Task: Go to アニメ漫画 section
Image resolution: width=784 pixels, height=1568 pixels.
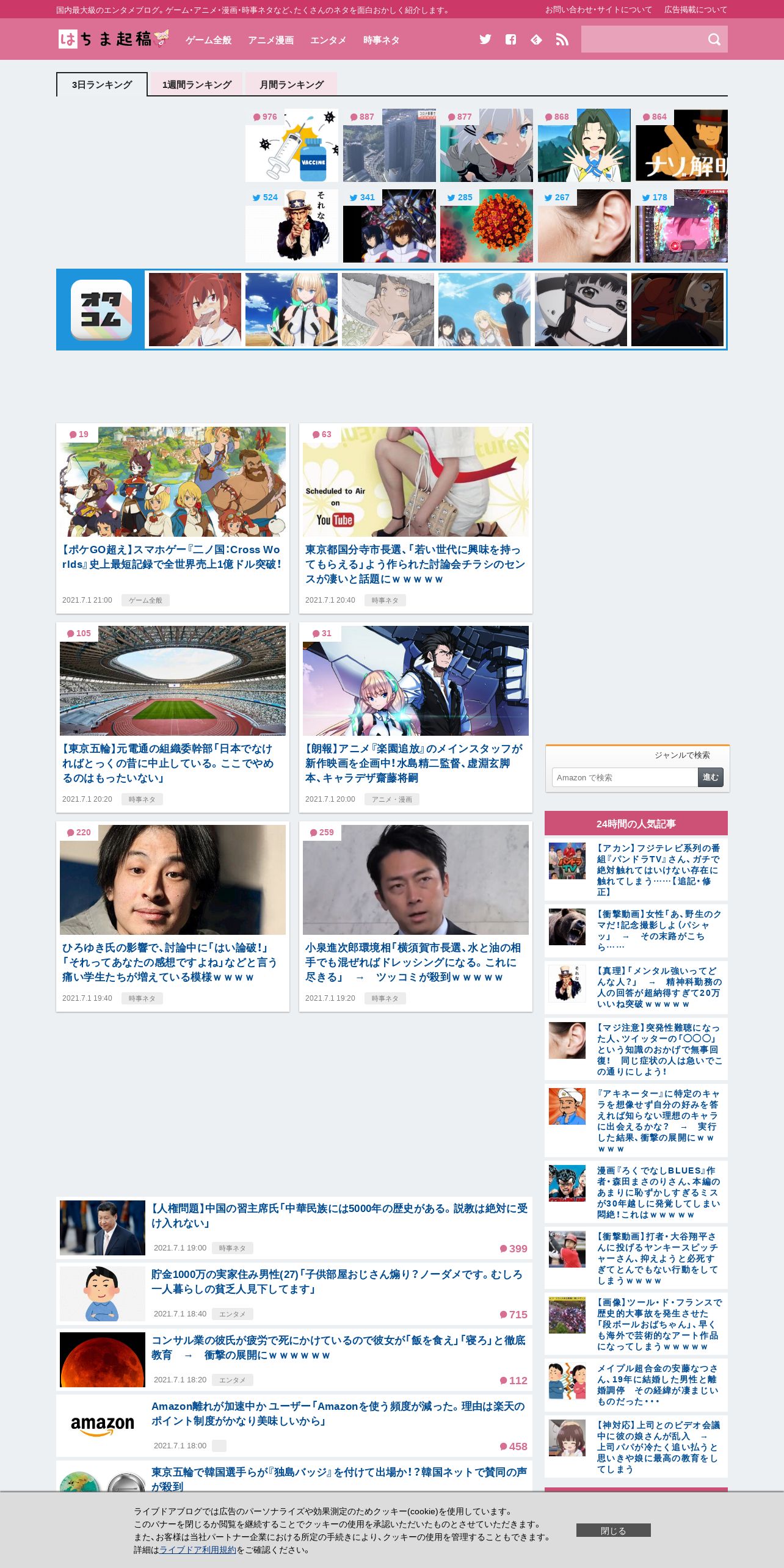Action: [270, 40]
